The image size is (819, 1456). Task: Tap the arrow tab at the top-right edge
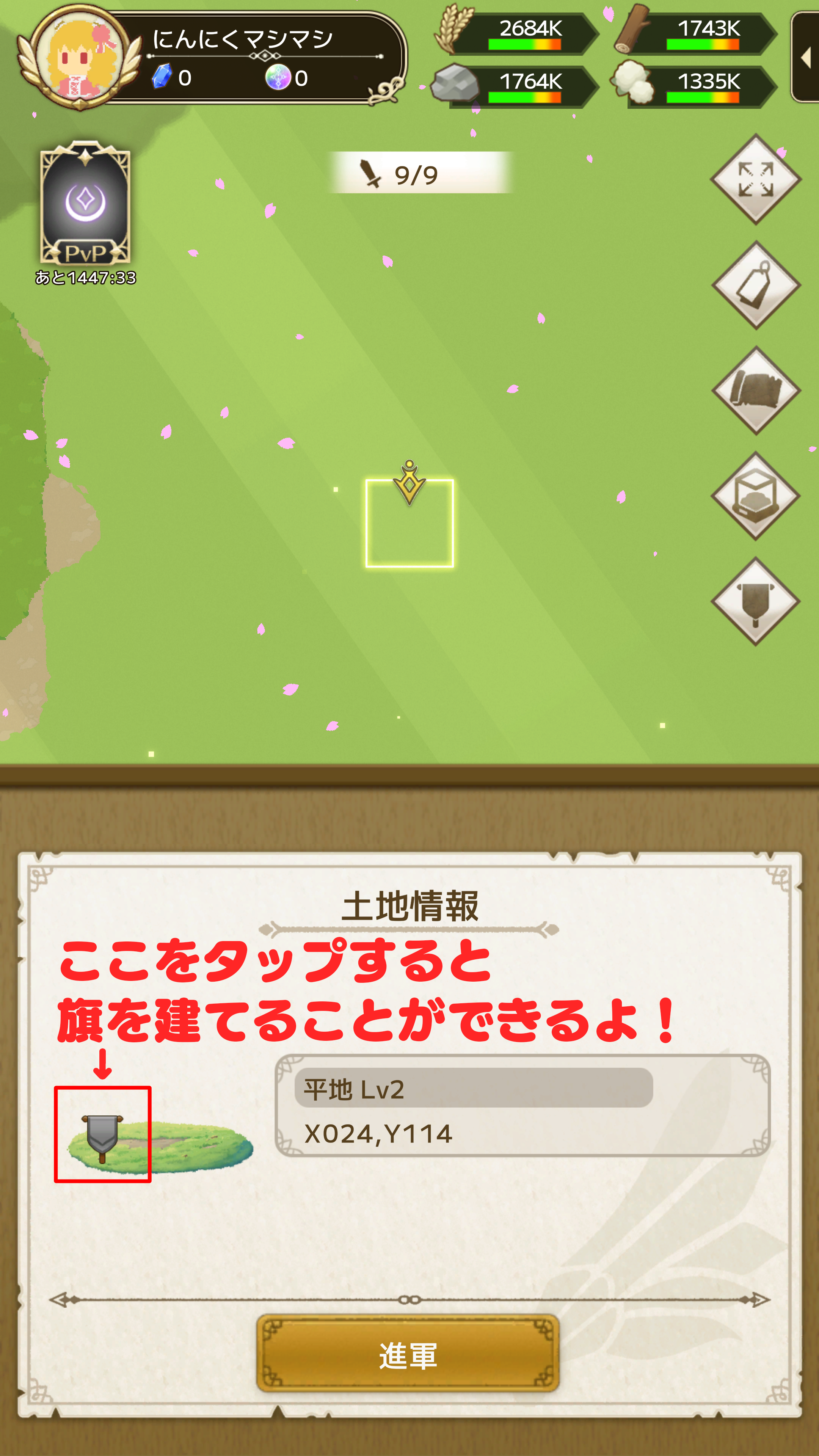coord(806,57)
